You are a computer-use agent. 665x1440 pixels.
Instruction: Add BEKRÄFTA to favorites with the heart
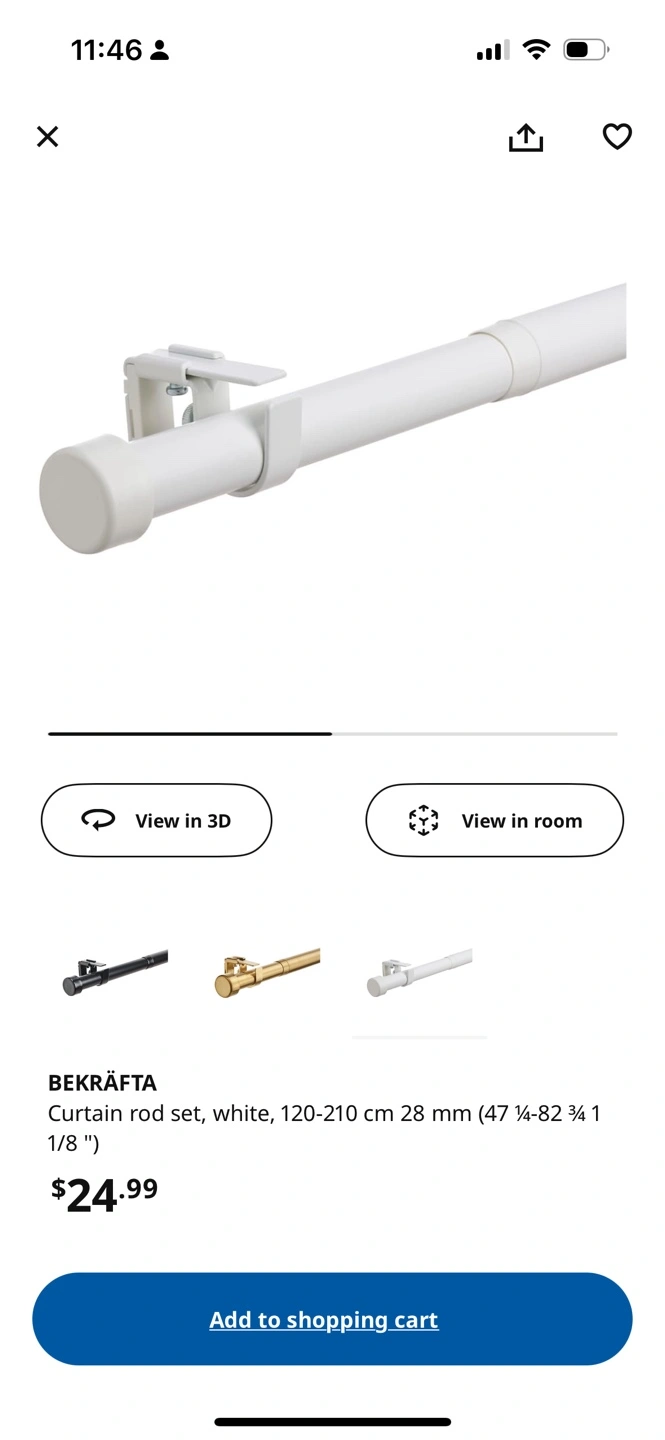coord(617,137)
